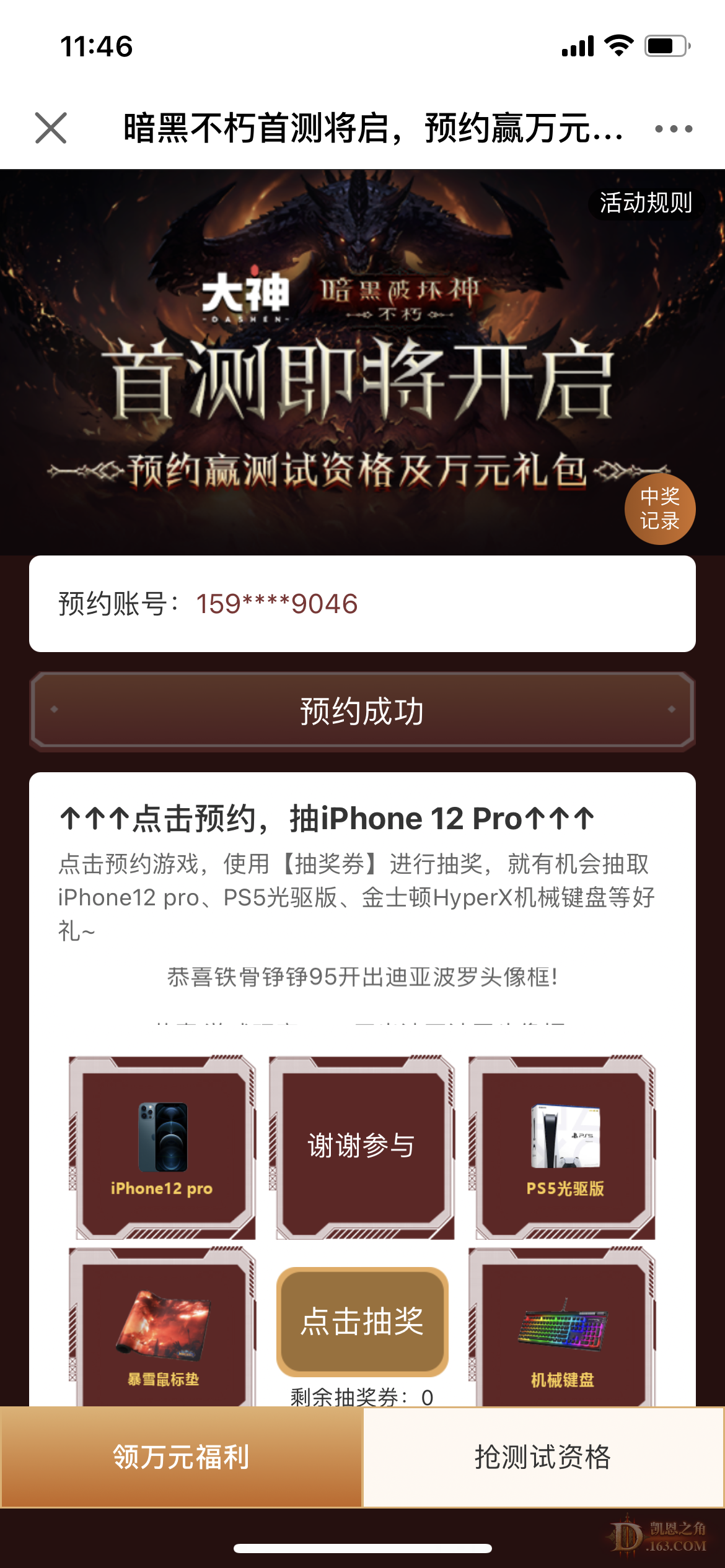This screenshot has height=1568, width=725.
Task: Open the three-dot overflow menu
Action: [674, 129]
